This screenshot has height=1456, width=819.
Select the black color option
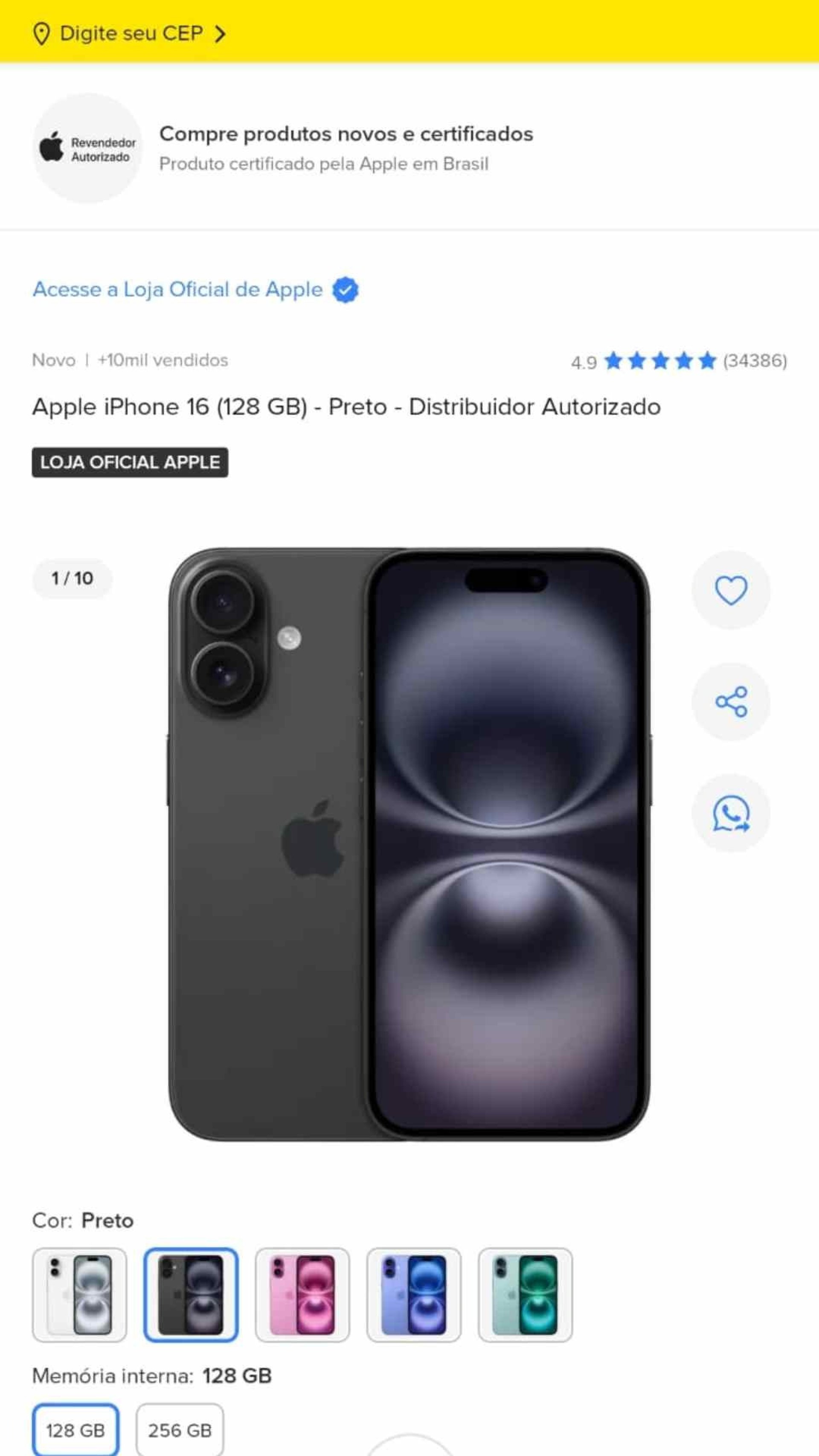coord(191,1295)
